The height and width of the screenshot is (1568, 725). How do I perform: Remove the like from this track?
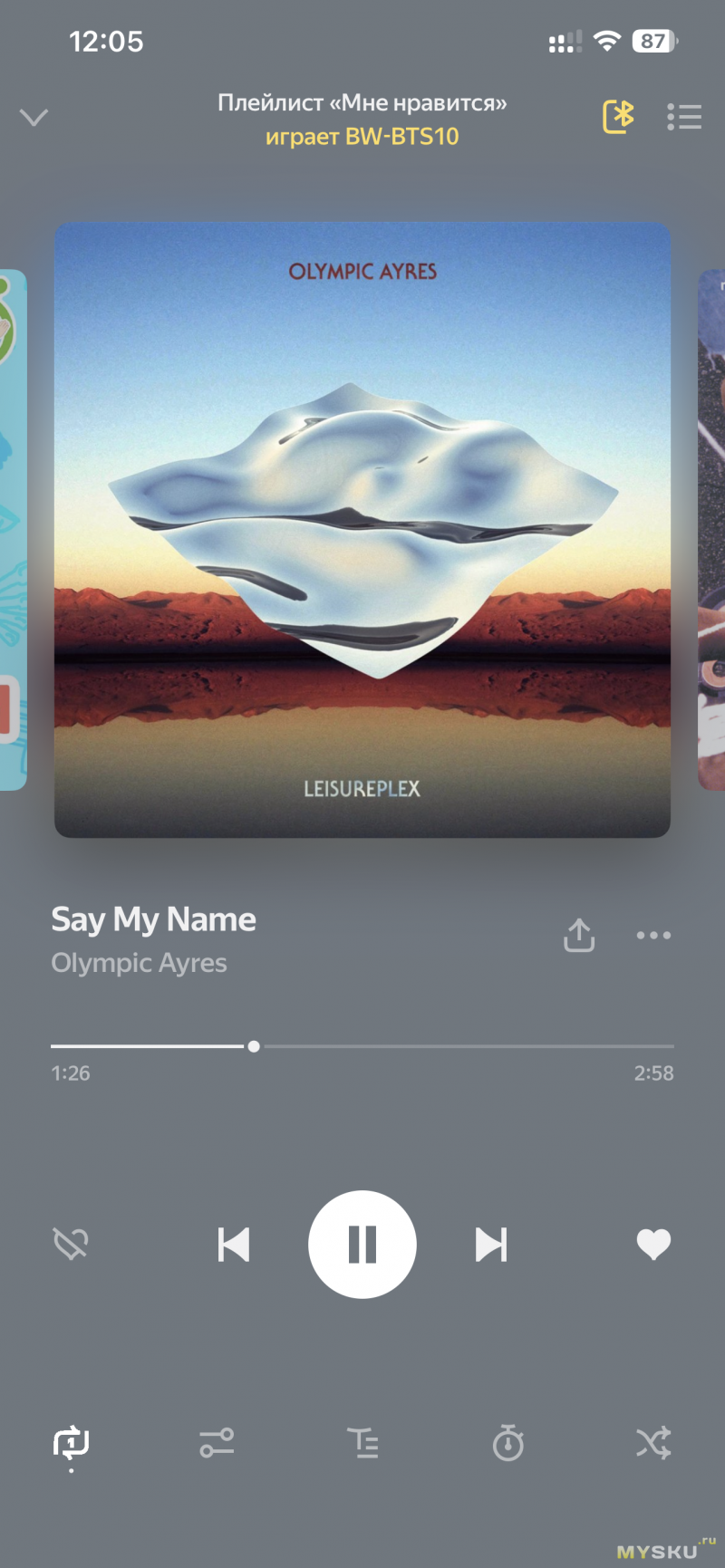[653, 1244]
